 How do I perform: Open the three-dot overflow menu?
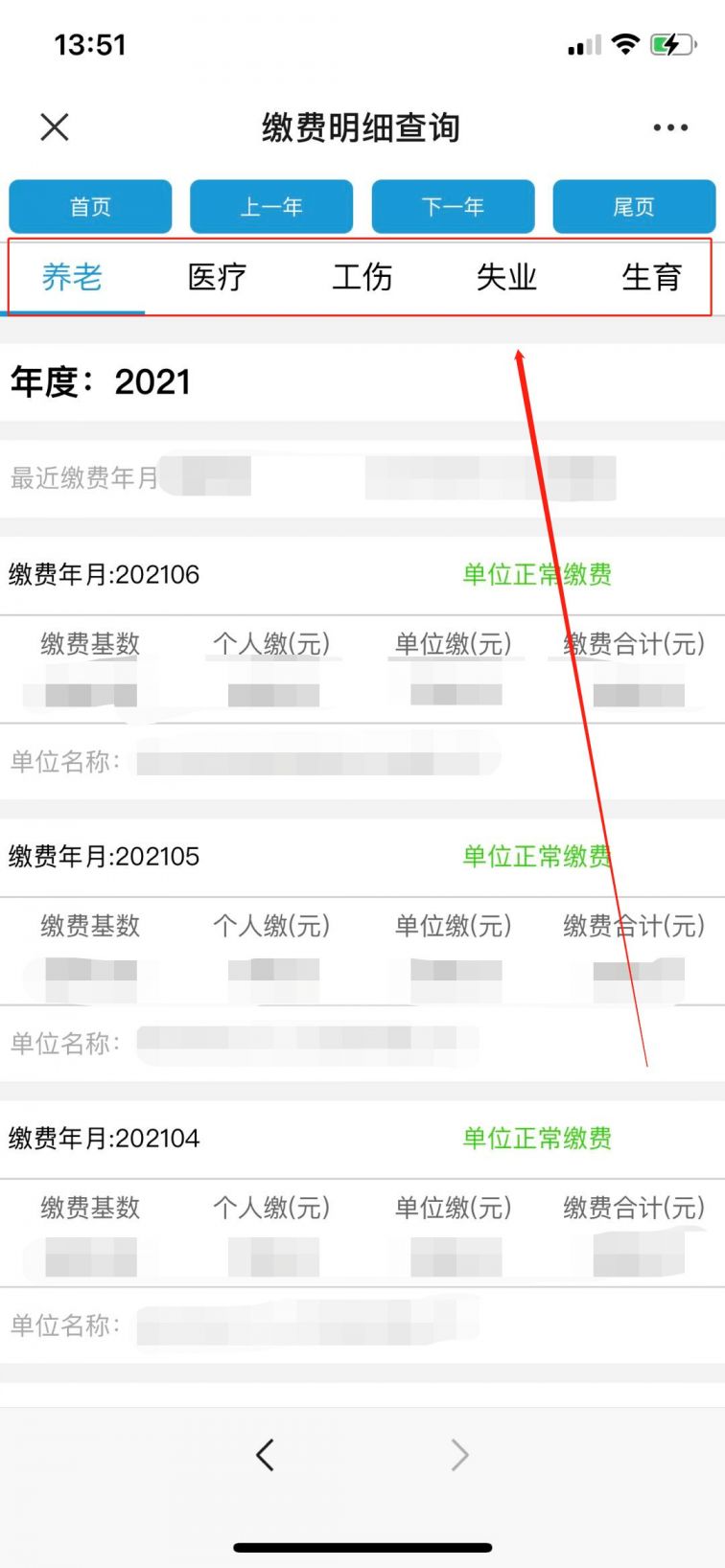(670, 127)
